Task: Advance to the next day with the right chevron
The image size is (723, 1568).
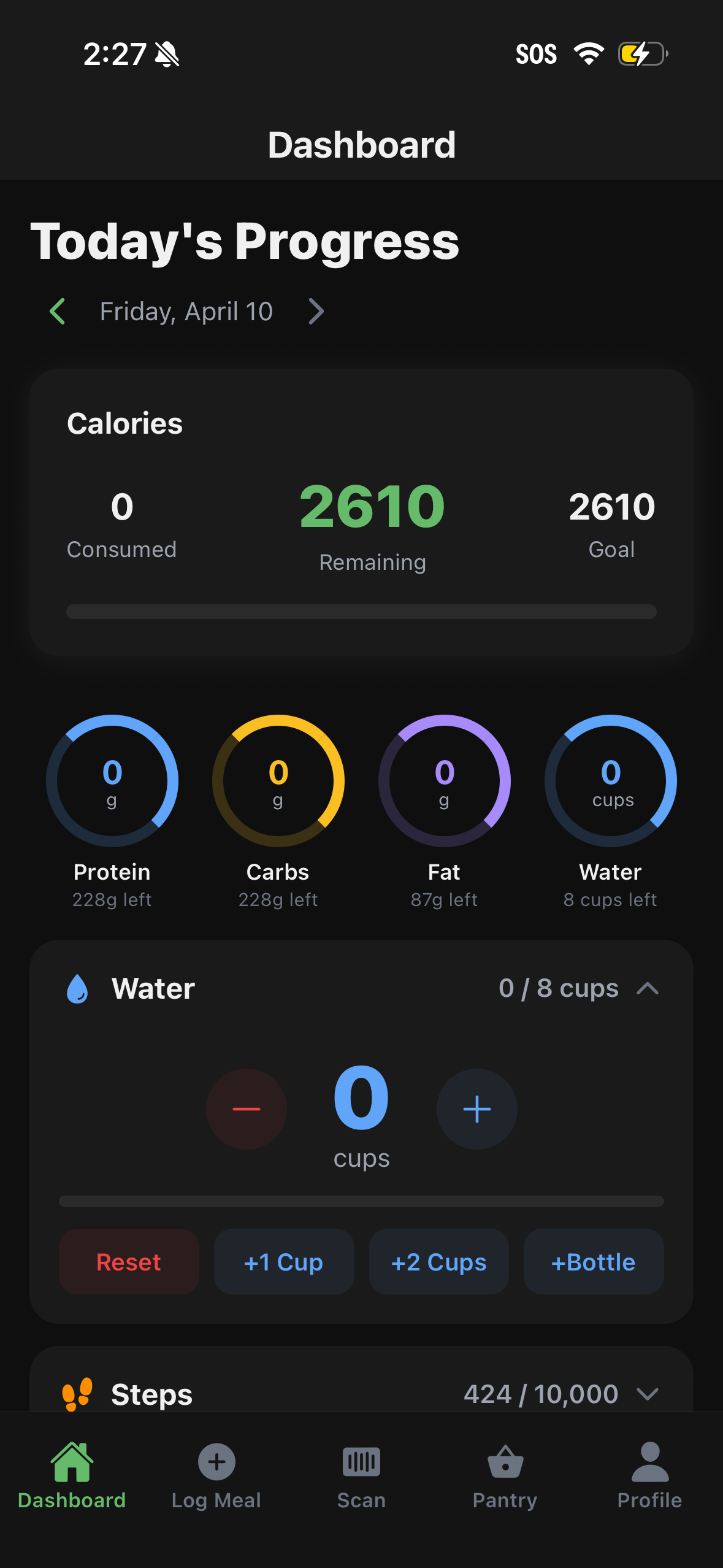Action: (x=316, y=312)
